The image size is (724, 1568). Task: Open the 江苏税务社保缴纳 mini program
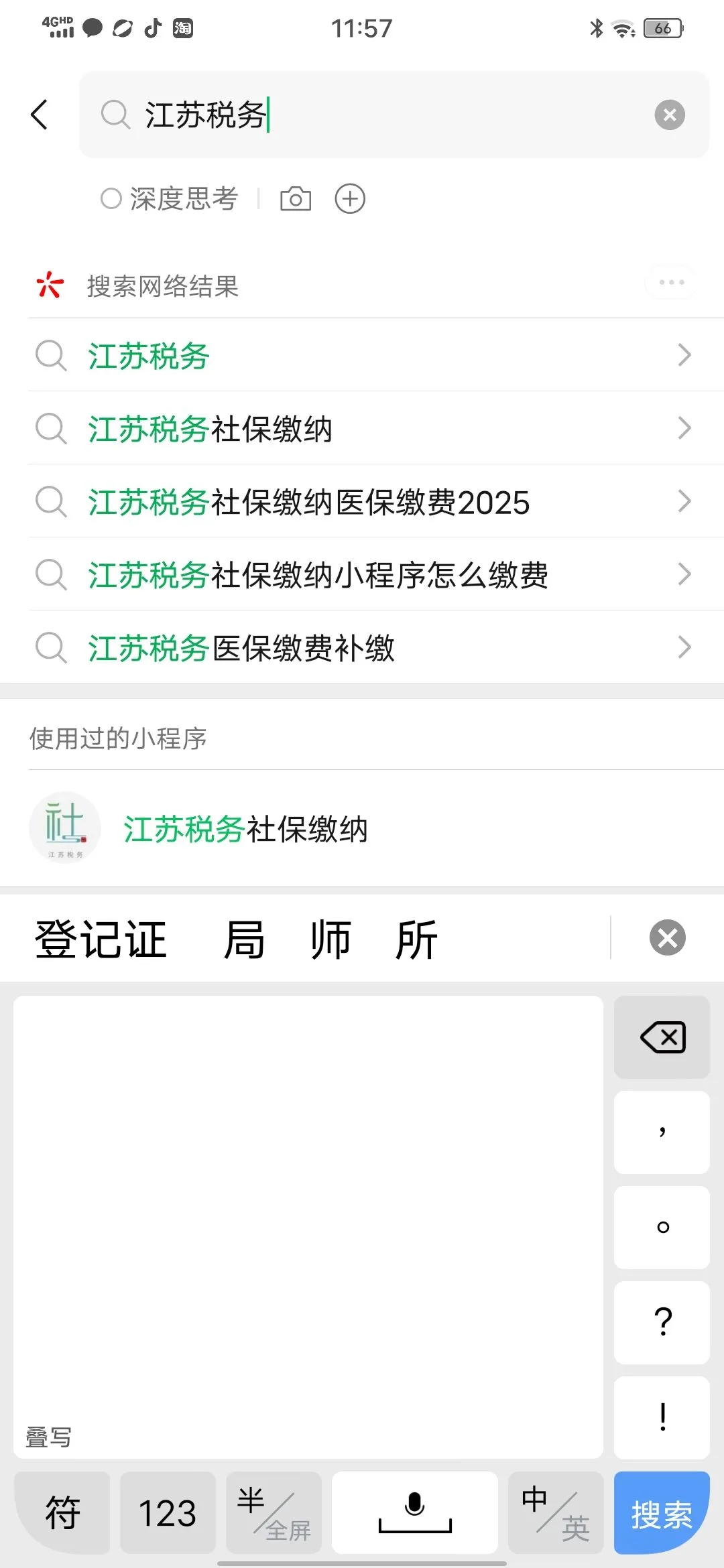point(245,829)
